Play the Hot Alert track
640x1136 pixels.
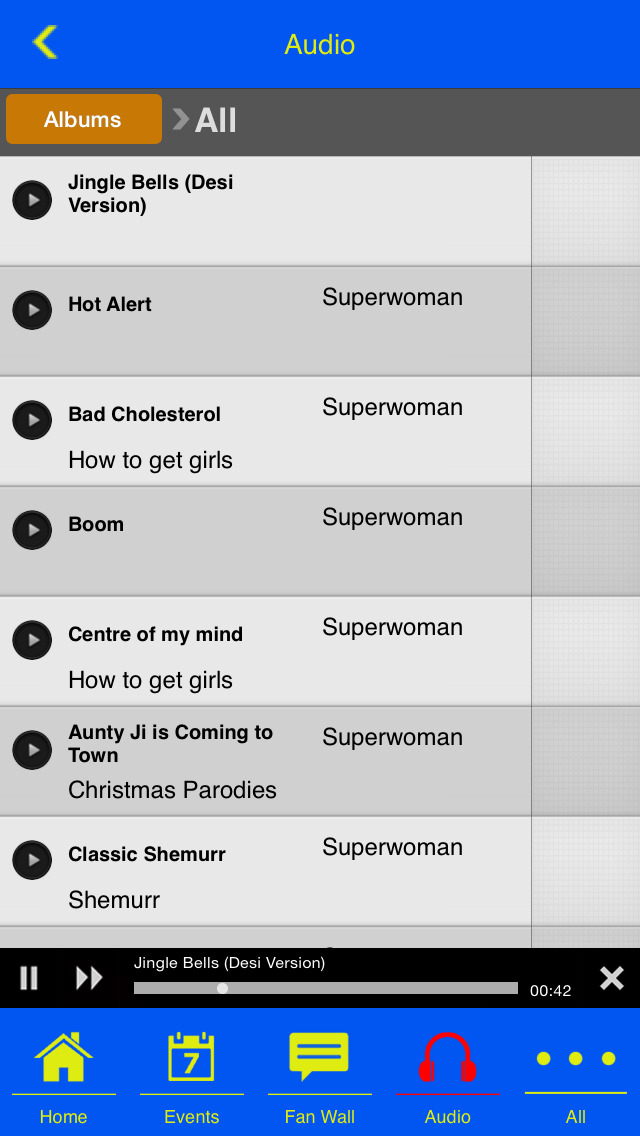(x=32, y=310)
